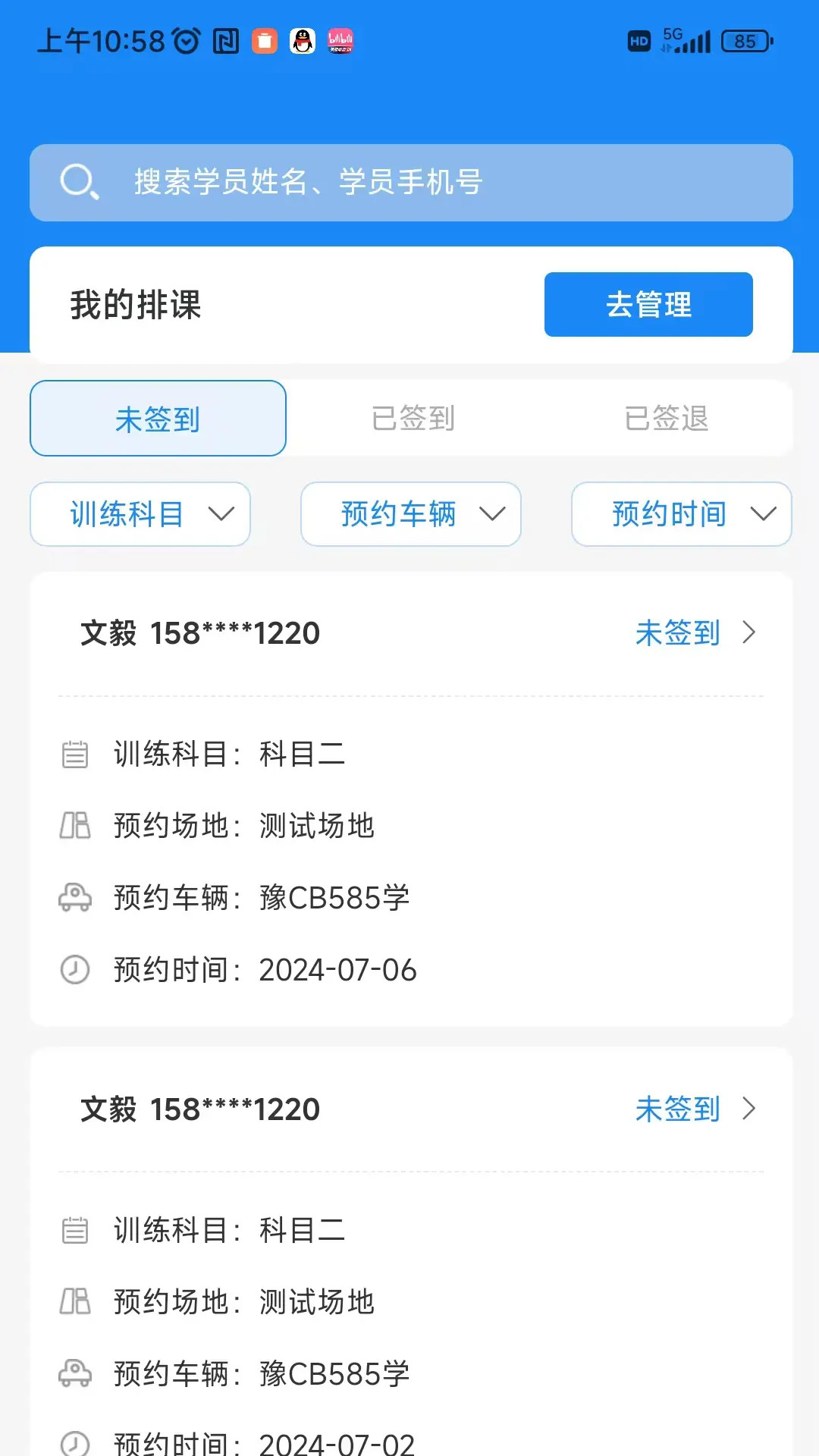Tap the clipboard icon beside 训练科目 in first card
The height and width of the screenshot is (1456, 819).
[74, 754]
